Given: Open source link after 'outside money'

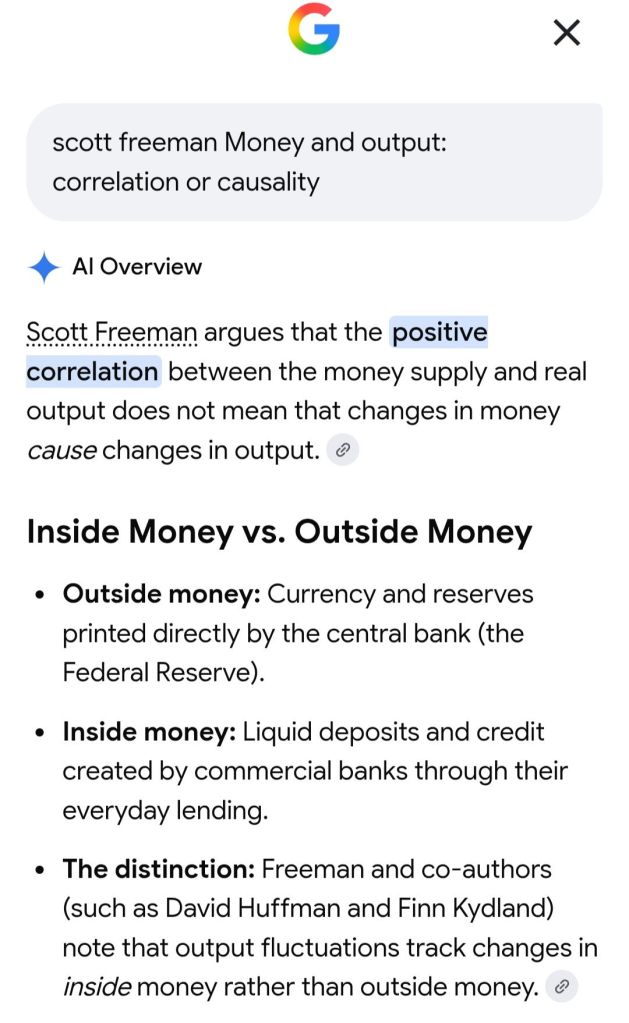Looking at the screenshot, I should (561, 986).
